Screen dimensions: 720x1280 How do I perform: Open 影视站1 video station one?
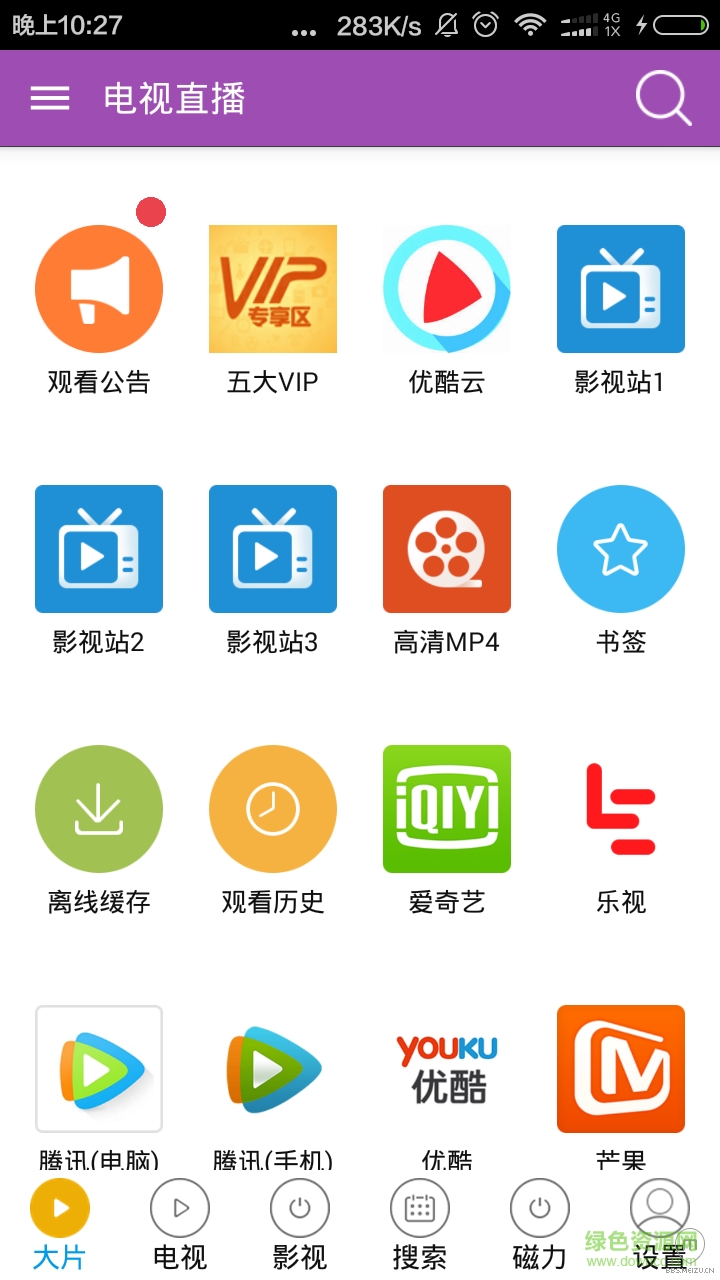[620, 288]
